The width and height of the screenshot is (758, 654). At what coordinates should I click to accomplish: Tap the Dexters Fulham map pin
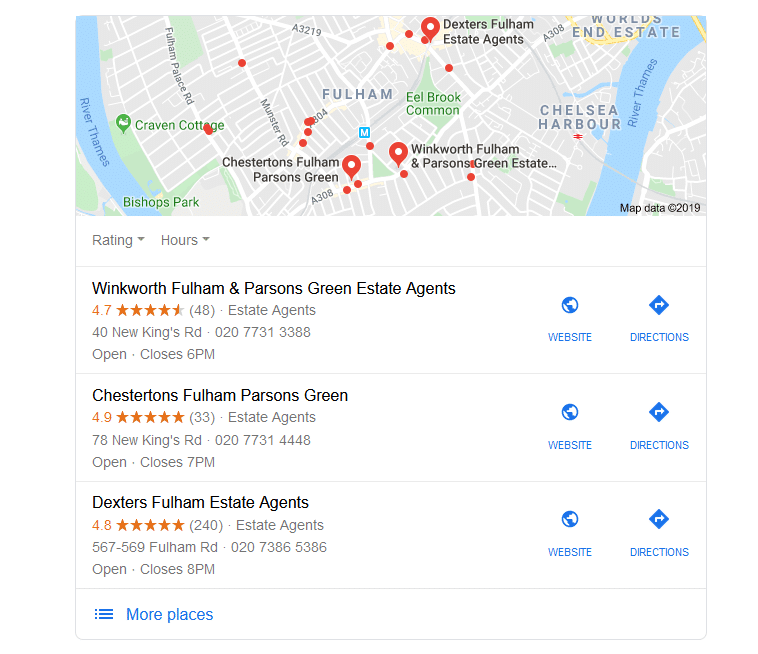click(430, 27)
